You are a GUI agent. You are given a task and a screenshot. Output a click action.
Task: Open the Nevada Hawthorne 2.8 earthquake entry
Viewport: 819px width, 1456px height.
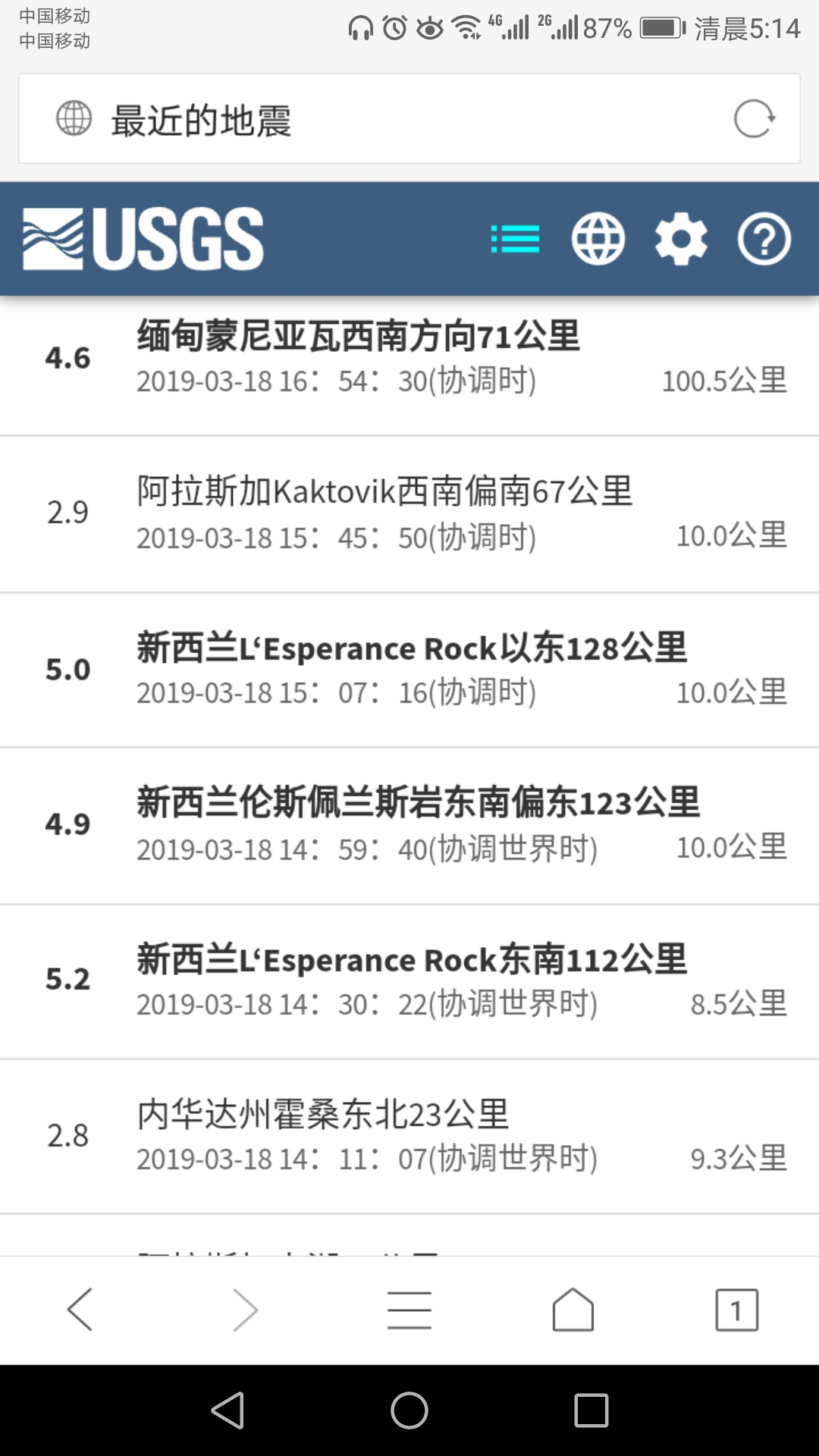(x=409, y=1134)
